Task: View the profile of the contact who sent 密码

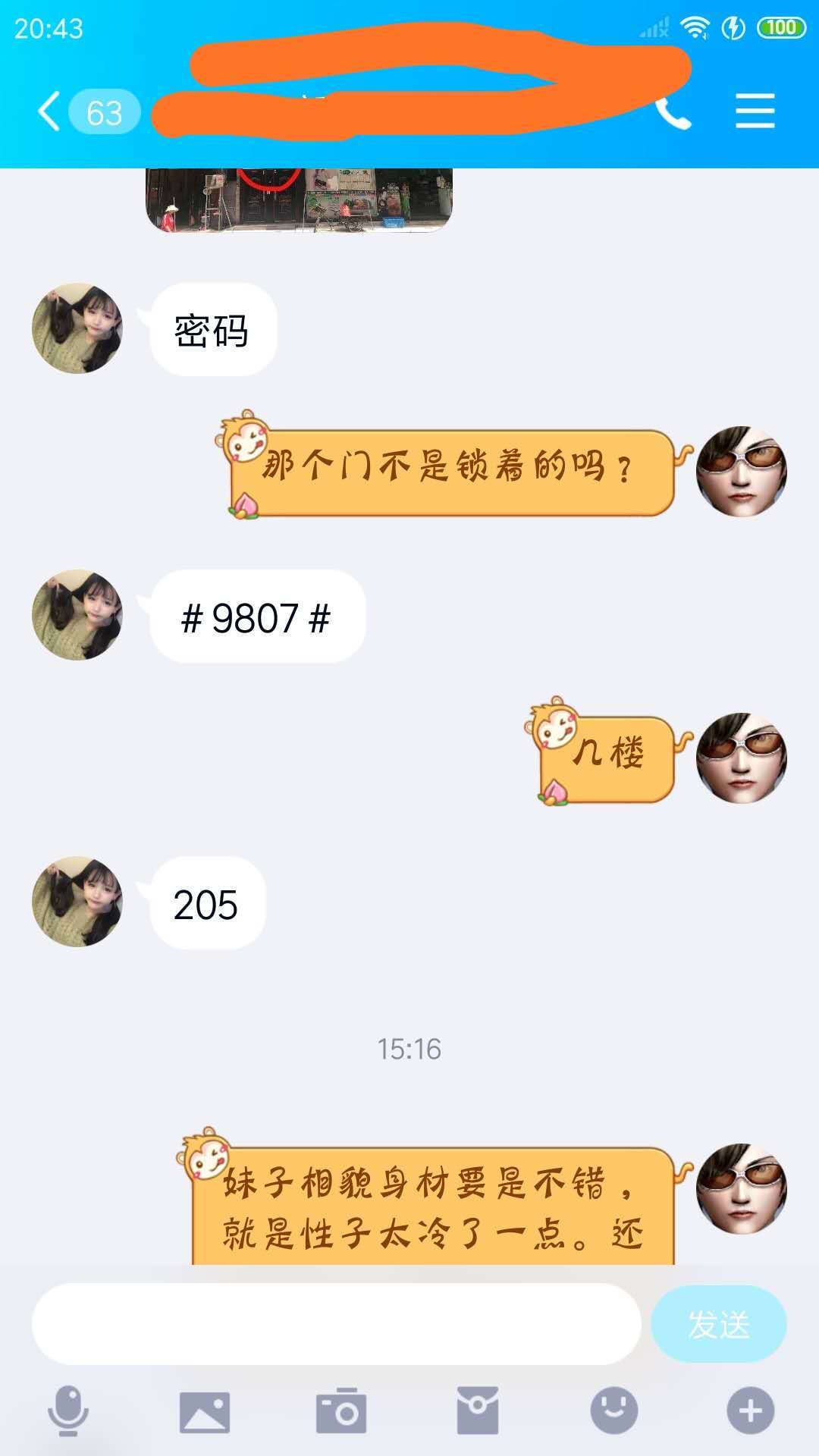Action: [x=77, y=328]
